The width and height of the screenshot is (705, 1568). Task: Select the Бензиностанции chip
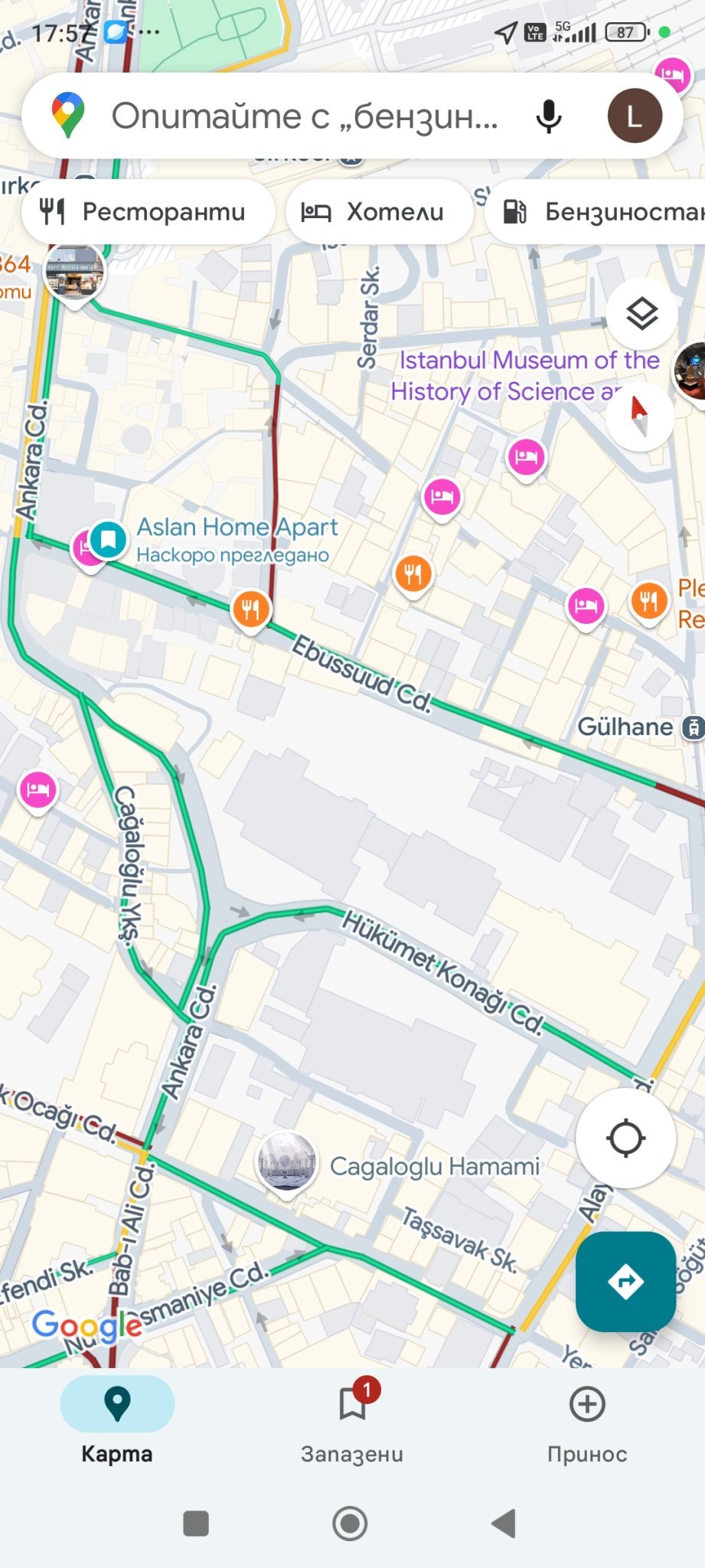pyautogui.click(x=599, y=211)
